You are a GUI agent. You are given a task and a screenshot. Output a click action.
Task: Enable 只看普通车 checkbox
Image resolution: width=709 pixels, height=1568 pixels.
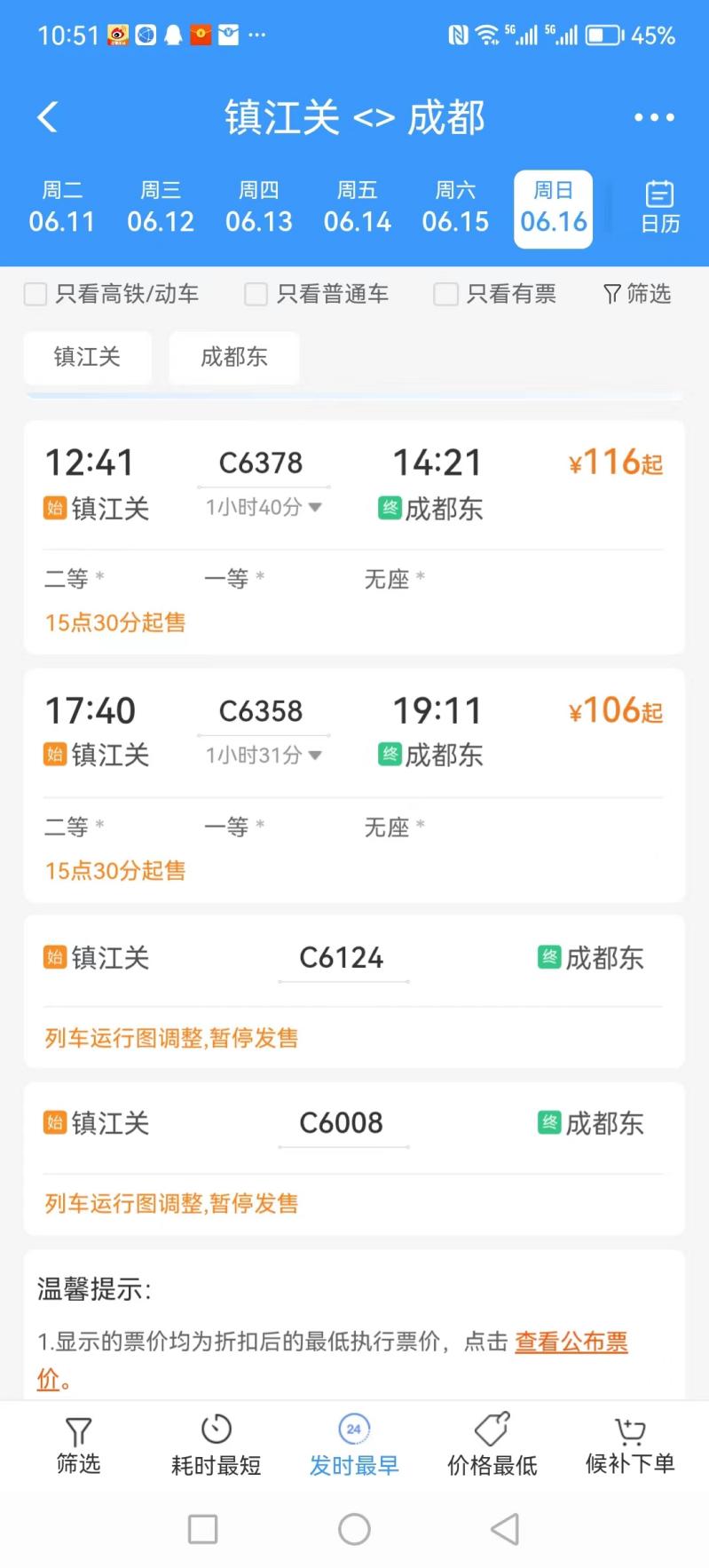317,294
